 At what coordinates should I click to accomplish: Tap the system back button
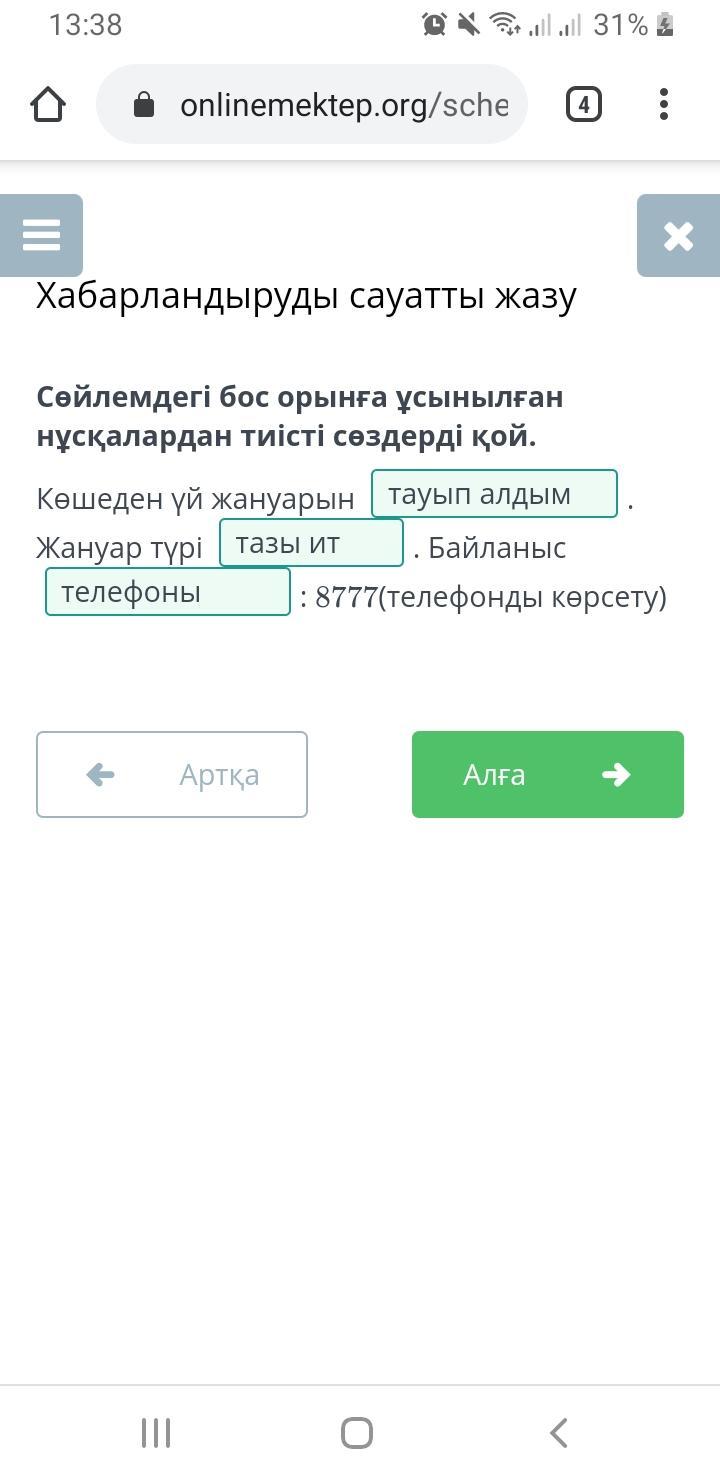pyautogui.click(x=559, y=1433)
